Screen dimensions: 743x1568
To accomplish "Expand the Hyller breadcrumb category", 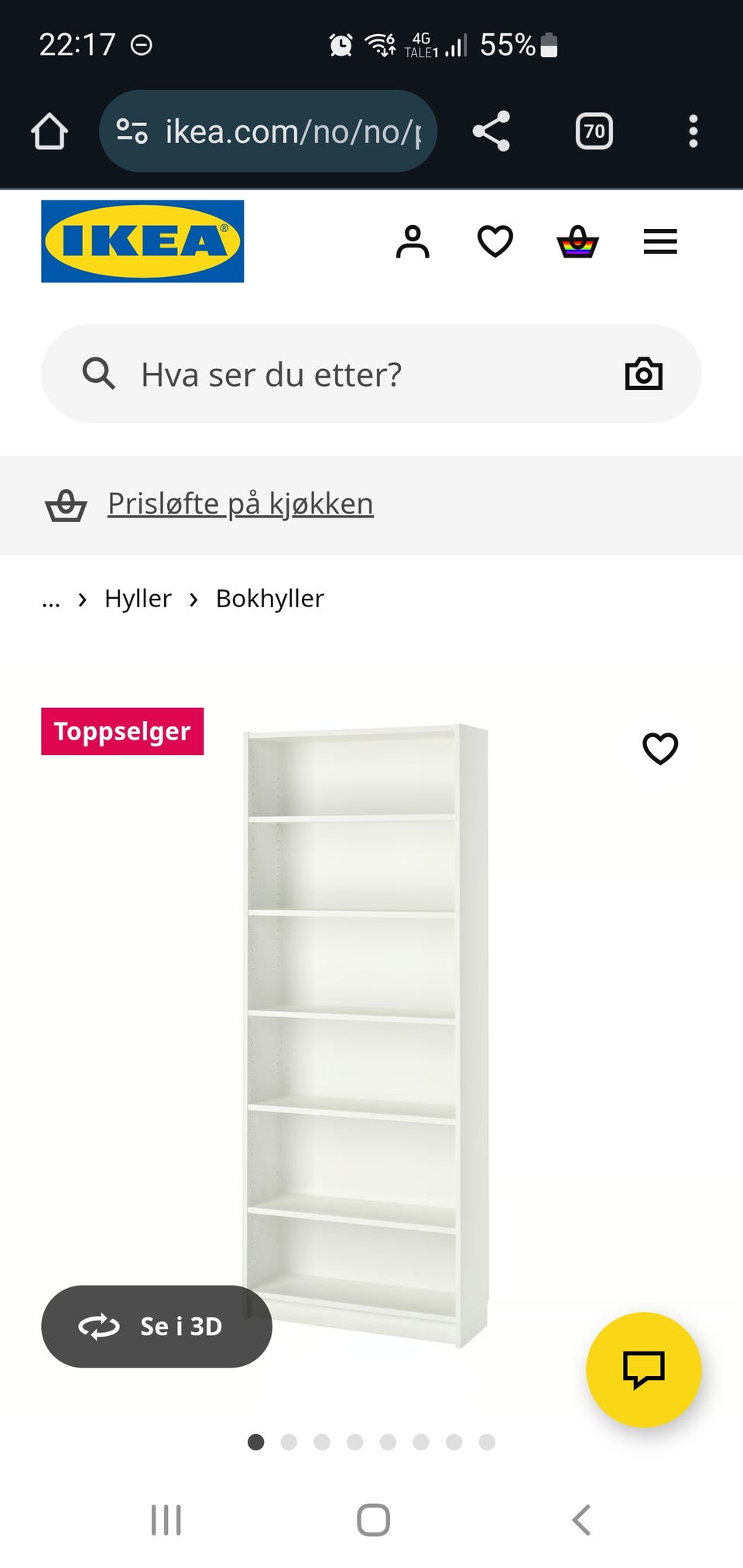I will pos(138,598).
